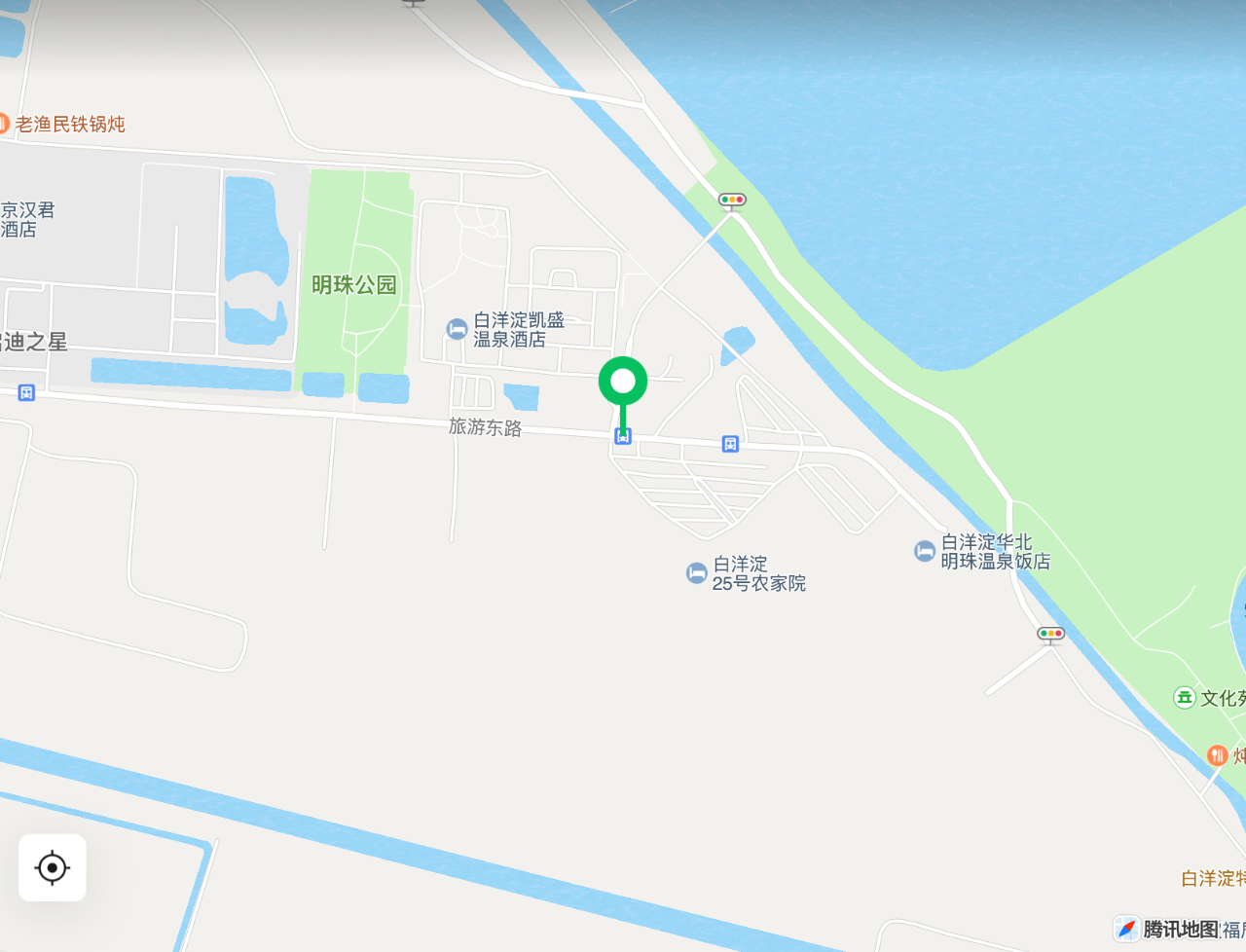1246x952 pixels.
Task: Select bus stop beneath the green pin
Action: pos(623,436)
